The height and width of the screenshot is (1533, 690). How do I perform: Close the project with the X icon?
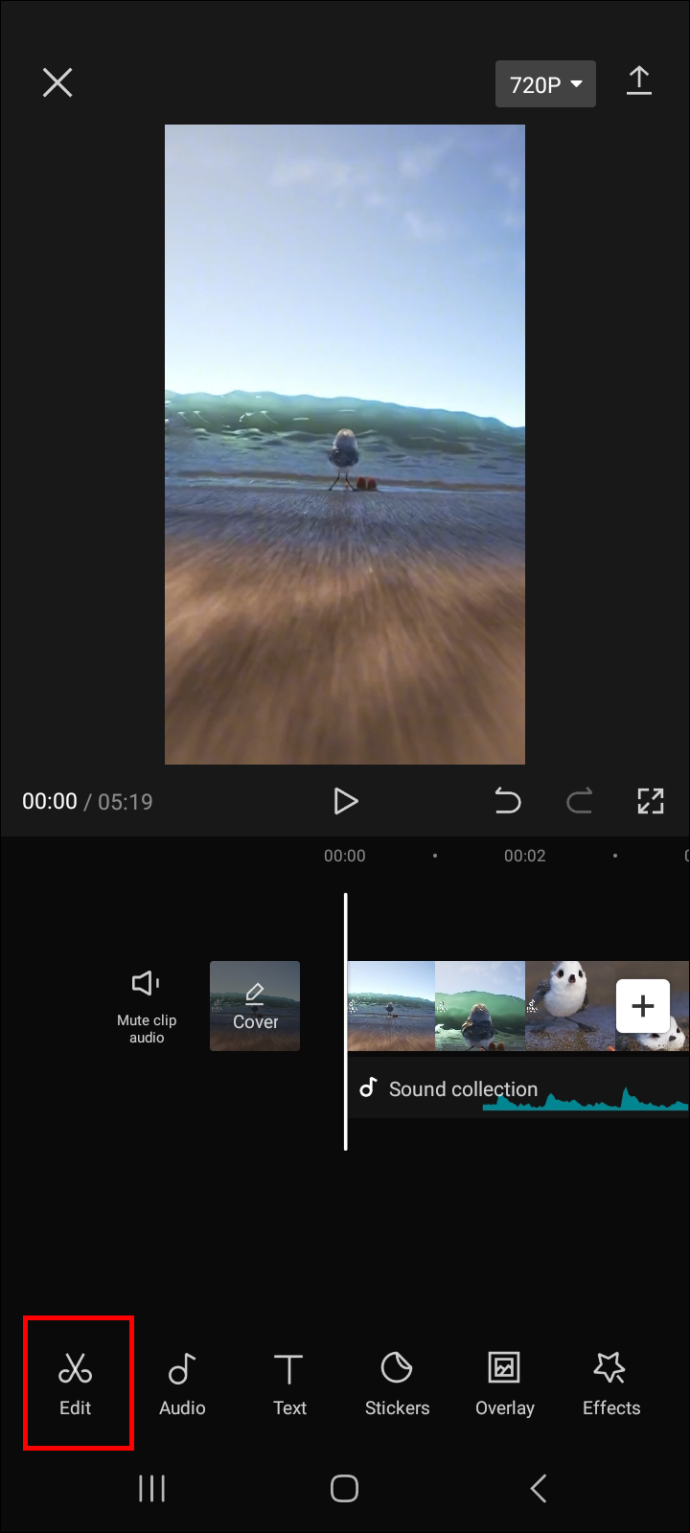point(58,83)
